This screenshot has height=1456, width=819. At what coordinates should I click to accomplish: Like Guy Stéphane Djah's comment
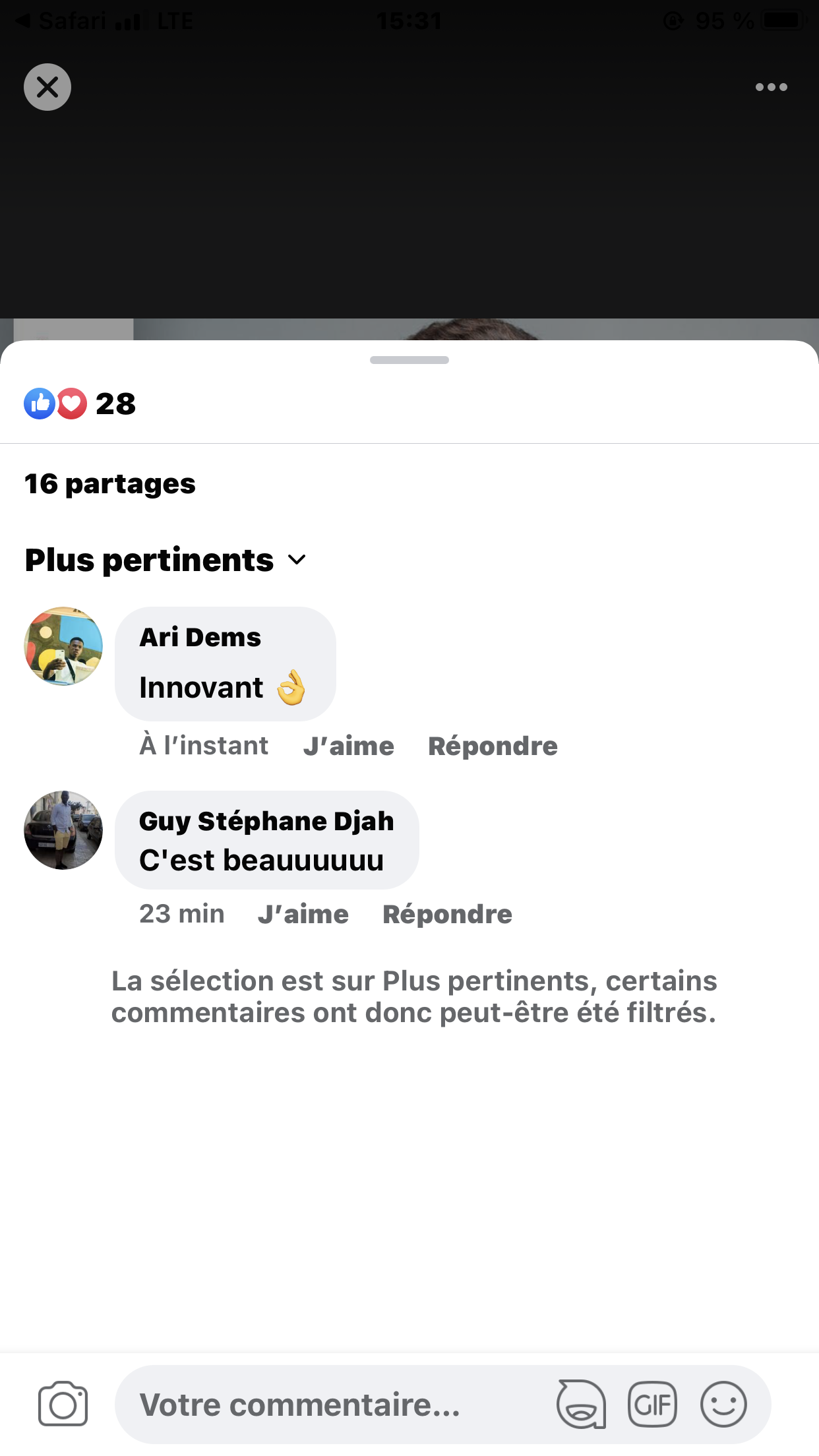pos(303,914)
